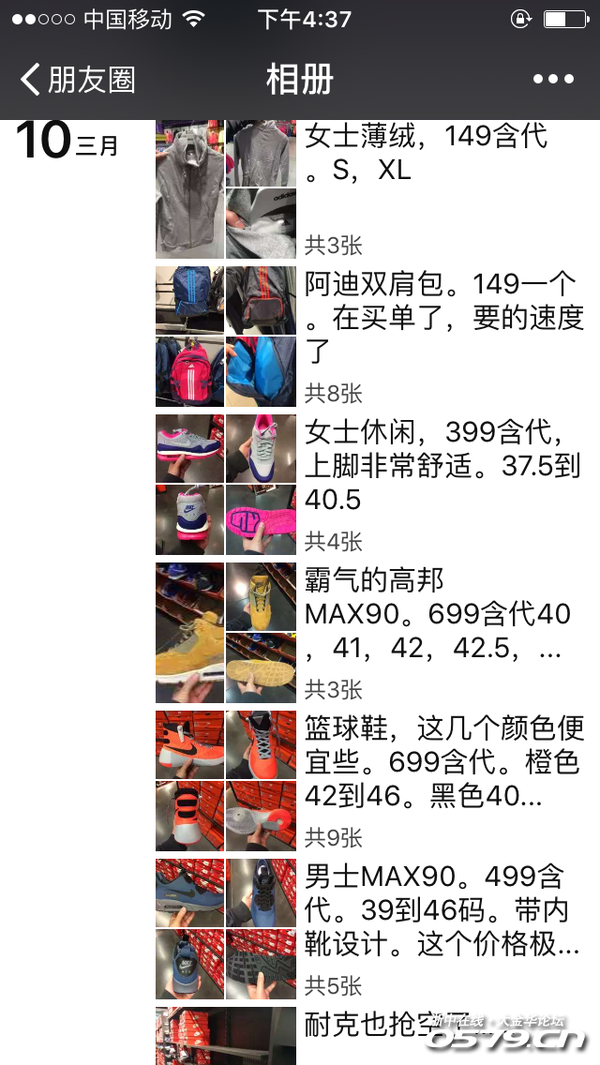View the grey hoodie photo thumbnails

pos(226,188)
